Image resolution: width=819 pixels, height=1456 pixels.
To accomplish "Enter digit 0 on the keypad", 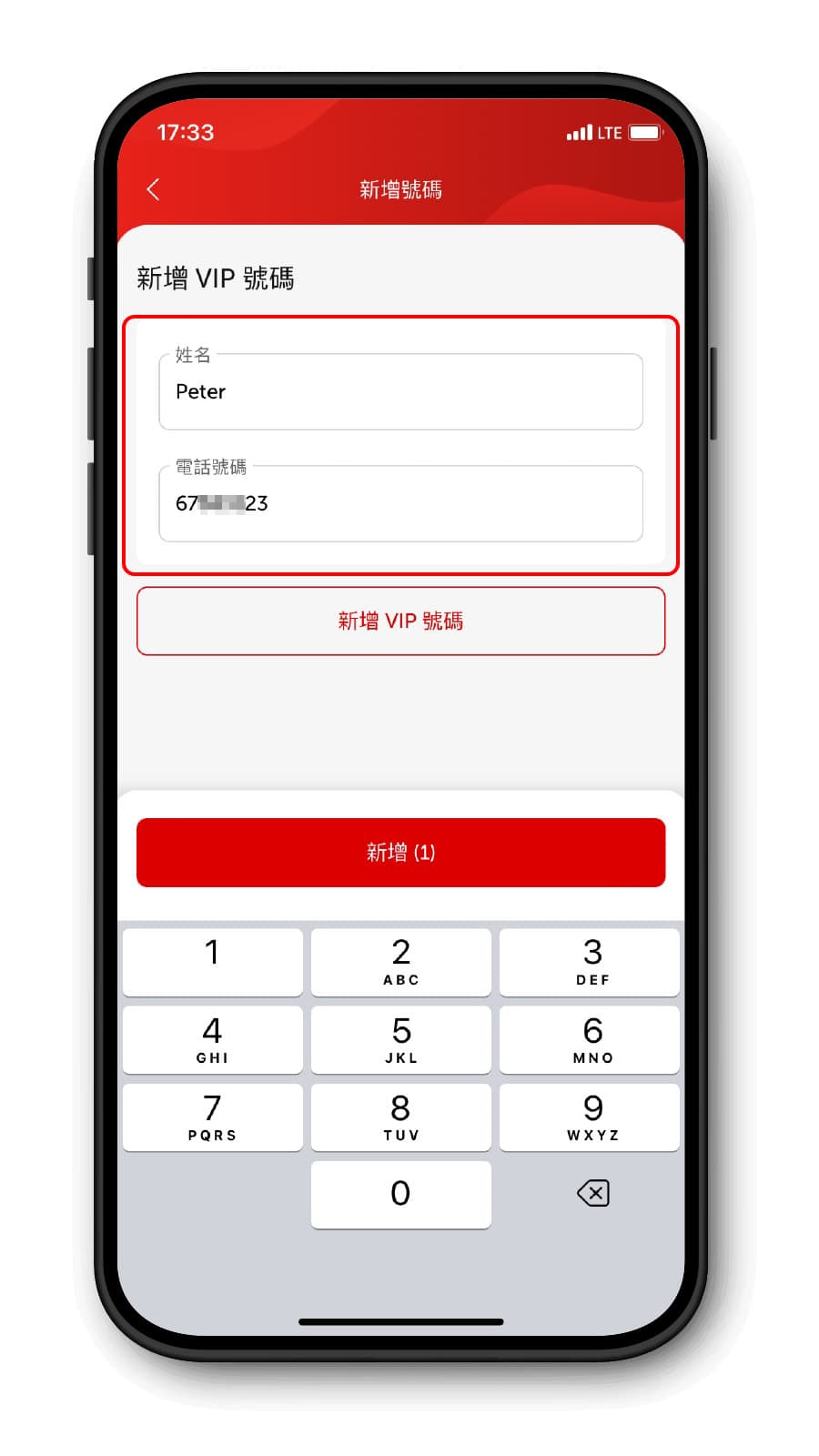I will pyautogui.click(x=400, y=1194).
